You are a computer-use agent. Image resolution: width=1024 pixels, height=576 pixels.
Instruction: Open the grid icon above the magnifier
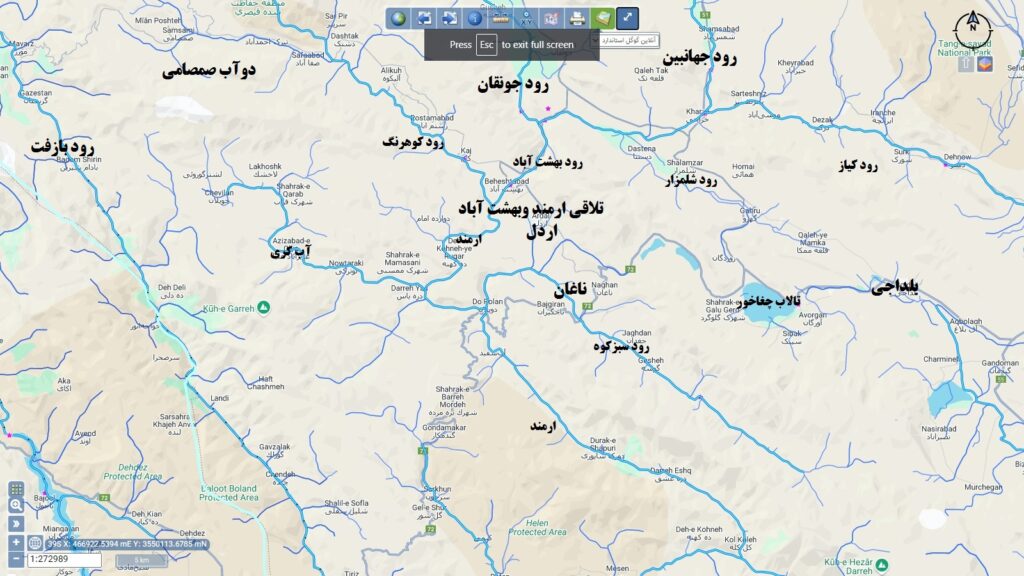click(17, 489)
